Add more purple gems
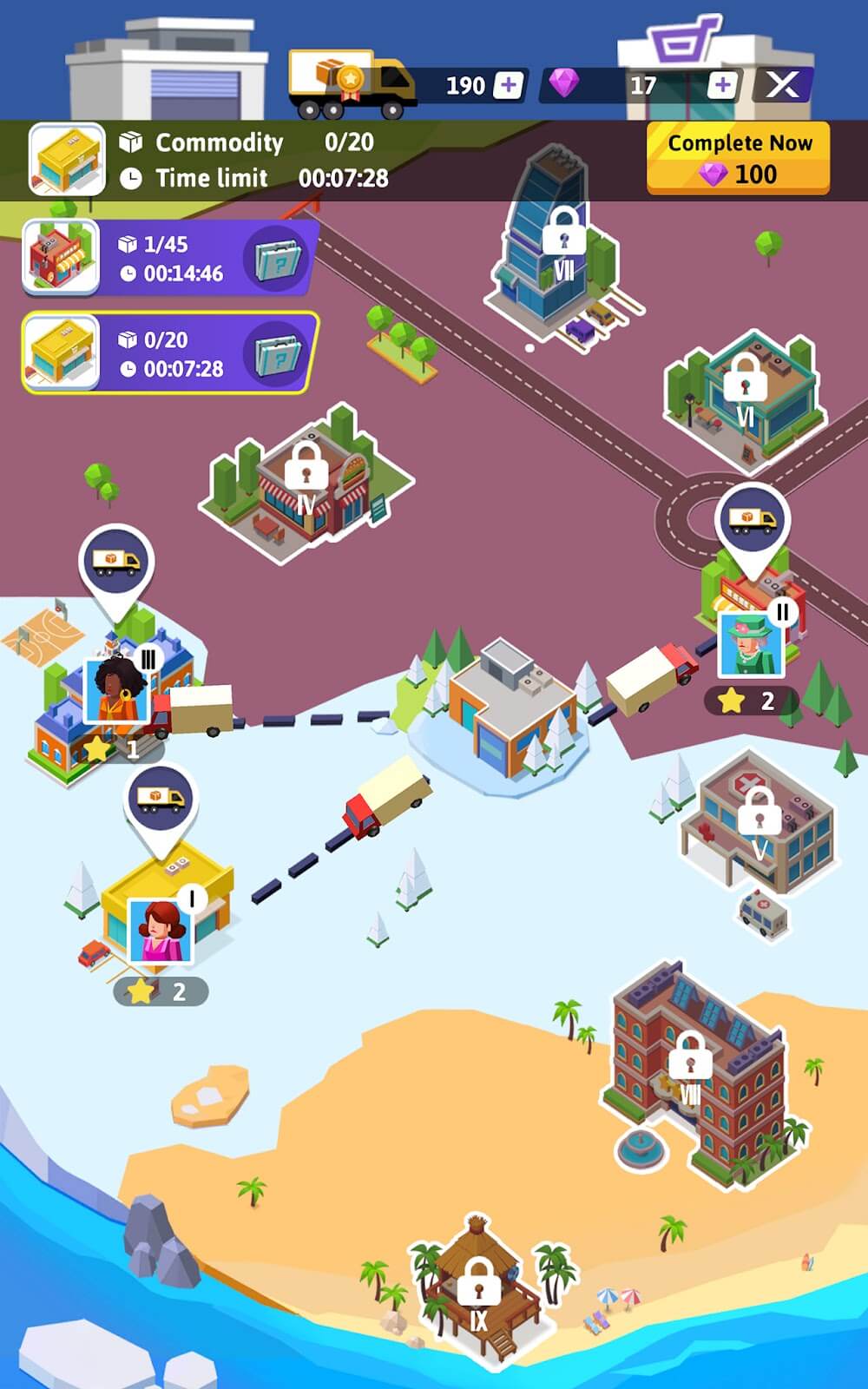The width and height of the screenshot is (868, 1389). tap(721, 85)
